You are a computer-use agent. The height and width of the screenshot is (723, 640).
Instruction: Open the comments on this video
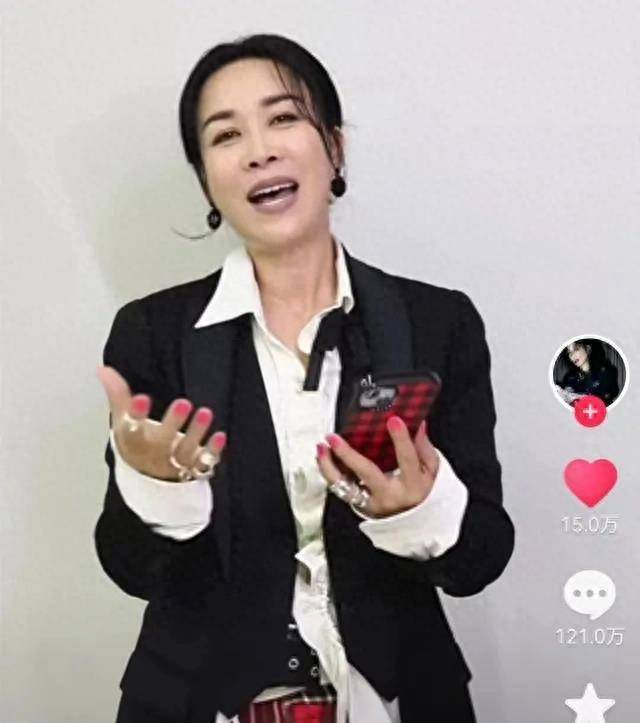(x=589, y=594)
